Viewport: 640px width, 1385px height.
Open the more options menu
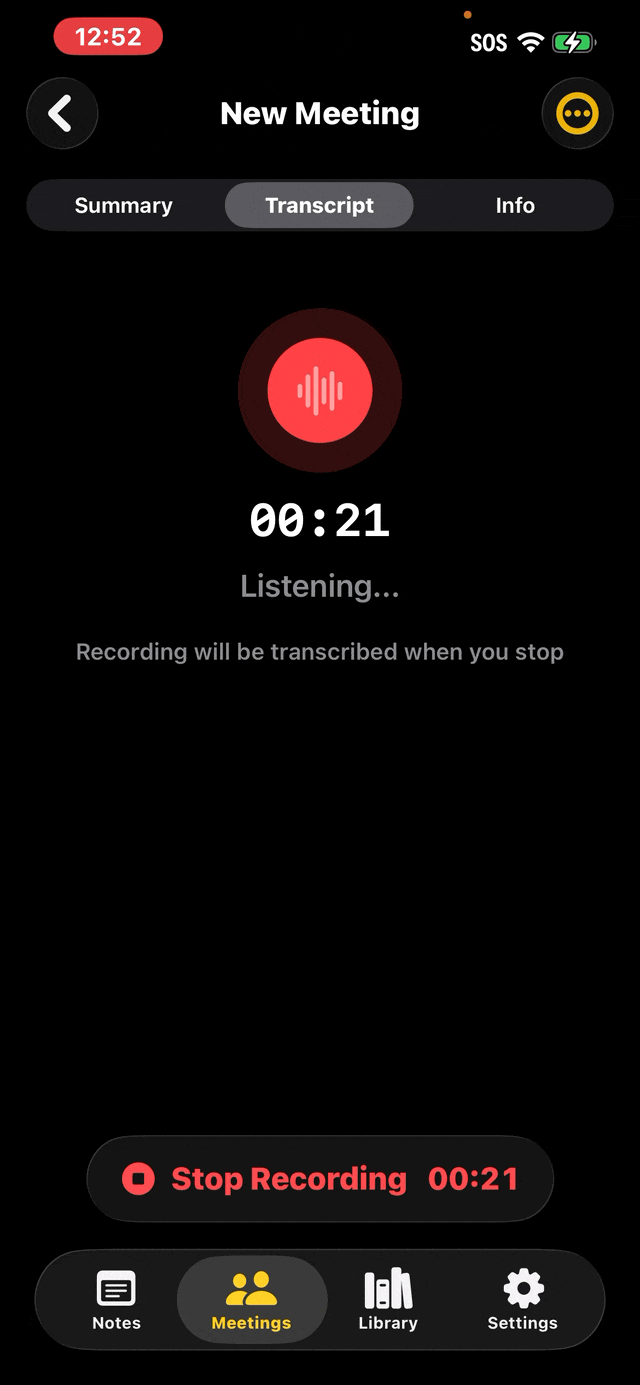click(577, 114)
